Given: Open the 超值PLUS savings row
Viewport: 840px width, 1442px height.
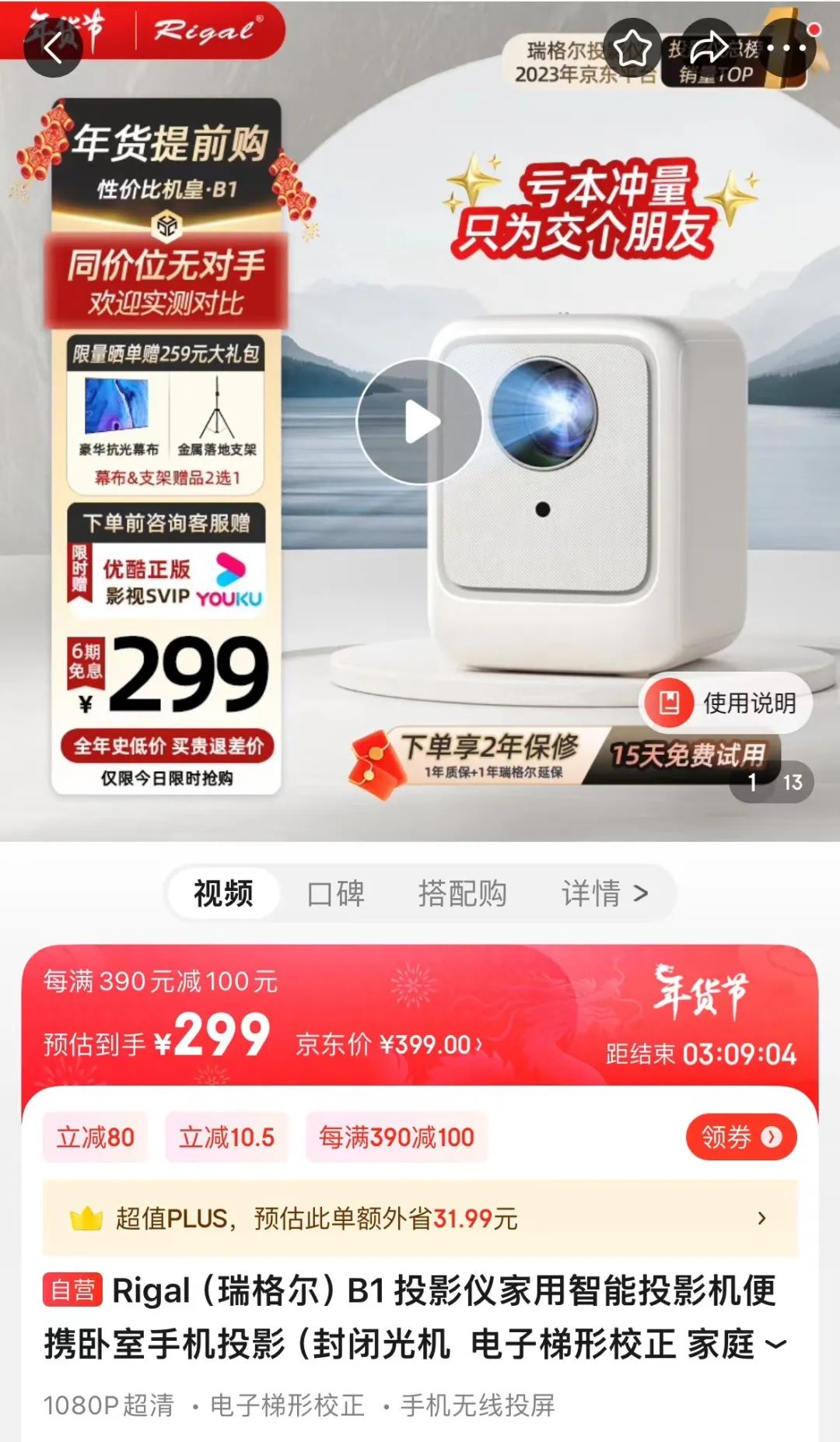Looking at the screenshot, I should point(420,1218).
